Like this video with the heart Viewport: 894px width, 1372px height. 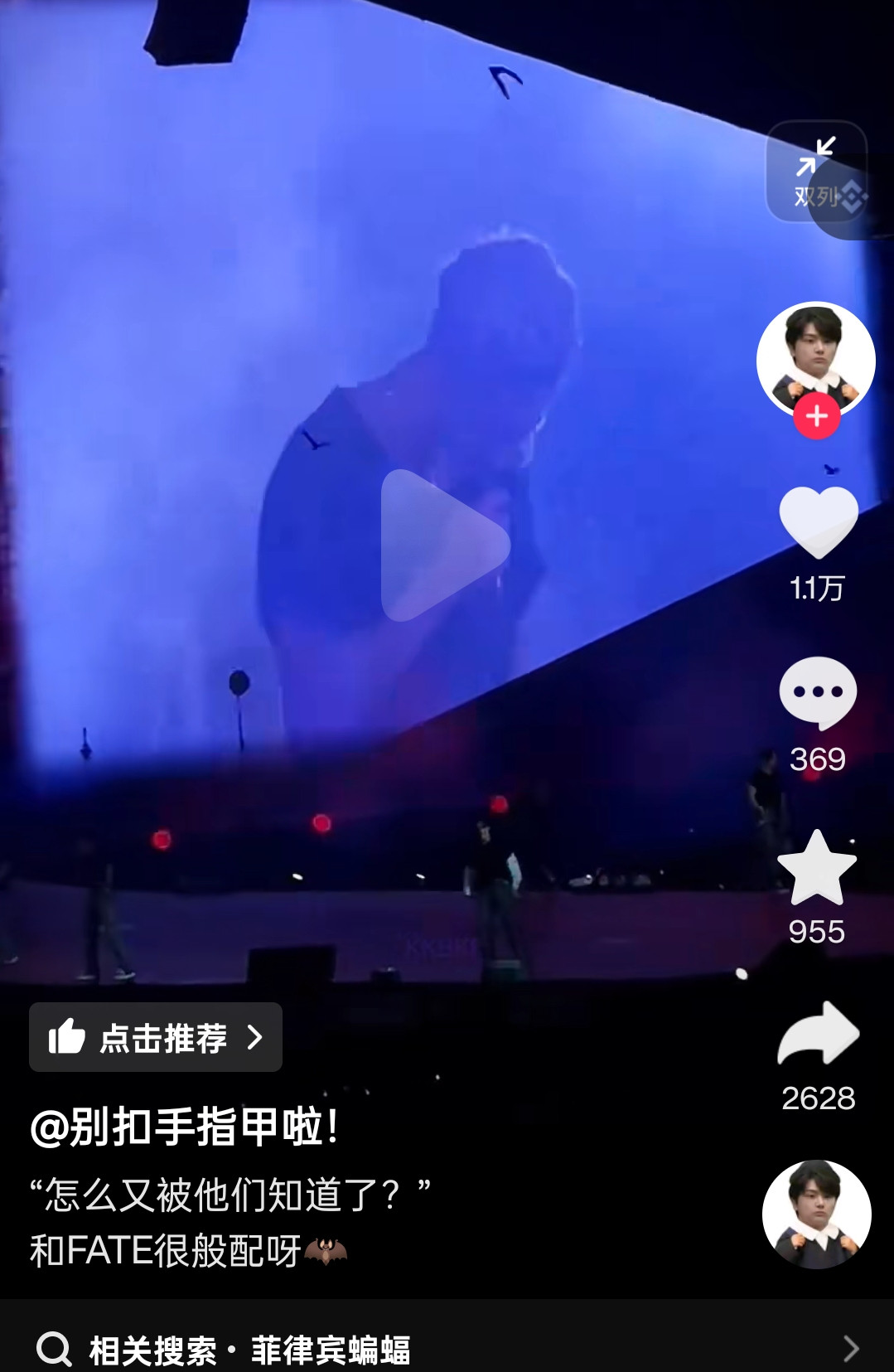(x=818, y=522)
